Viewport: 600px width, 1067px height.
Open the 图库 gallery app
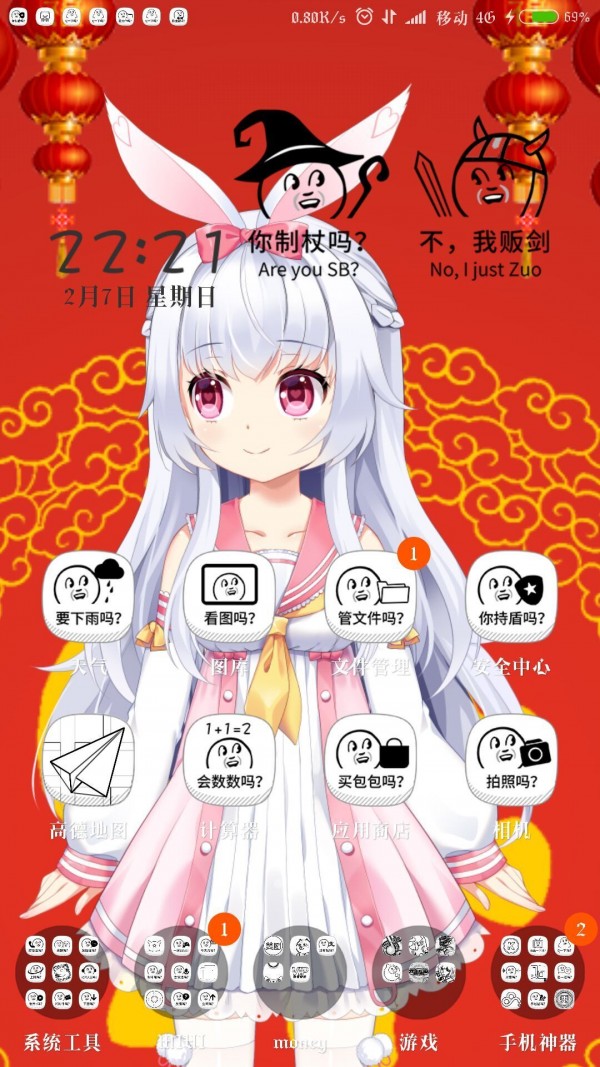tap(230, 598)
